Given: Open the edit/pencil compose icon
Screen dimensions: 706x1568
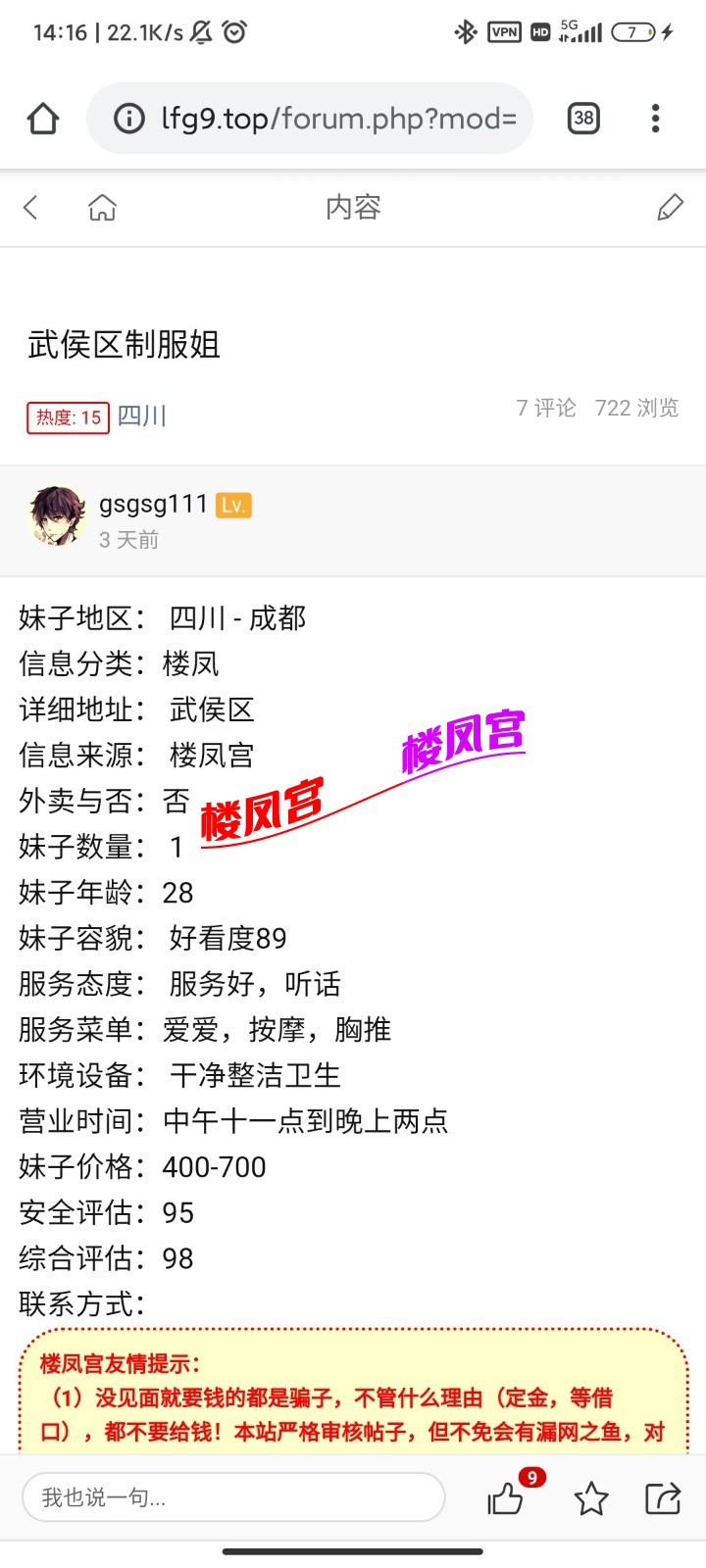Looking at the screenshot, I should tap(671, 207).
